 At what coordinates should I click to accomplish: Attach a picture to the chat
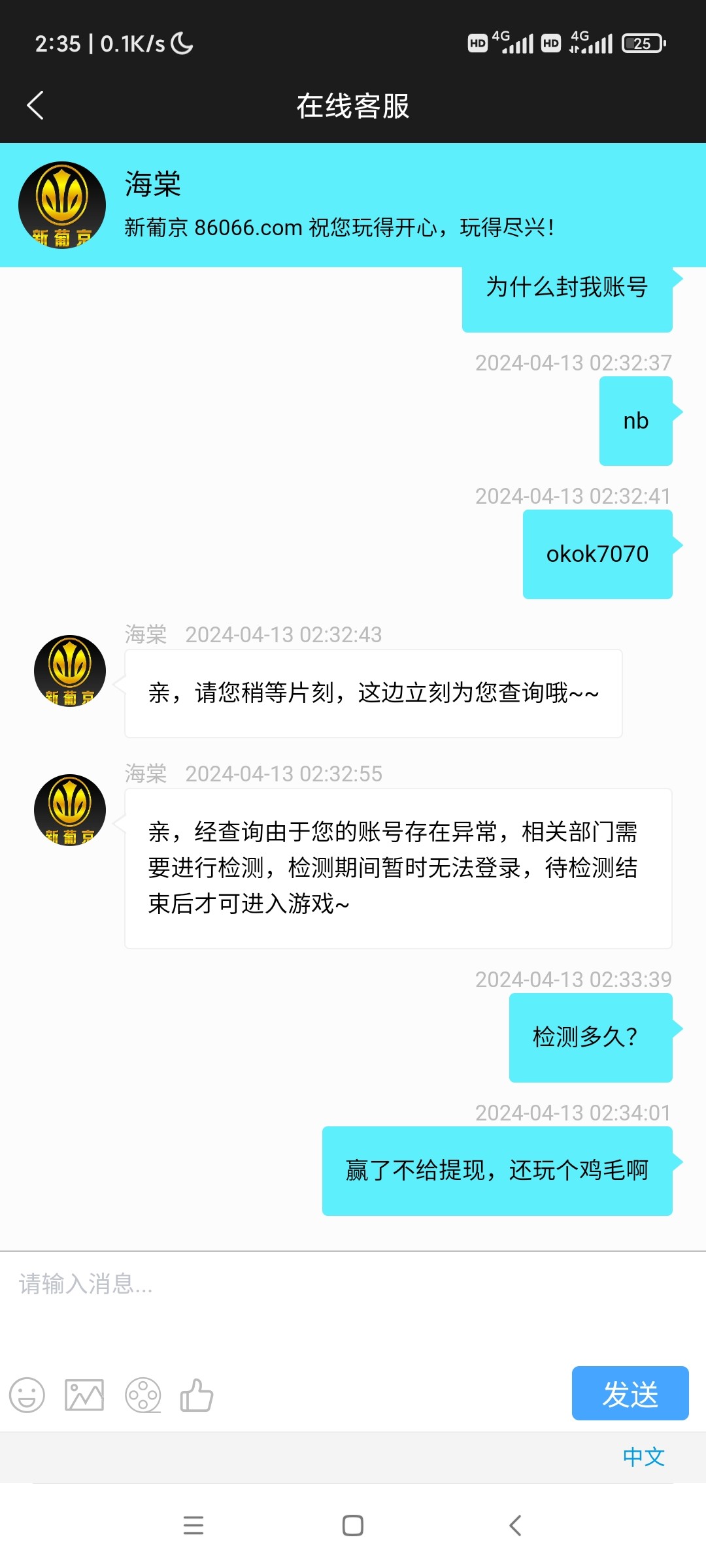tap(84, 1396)
